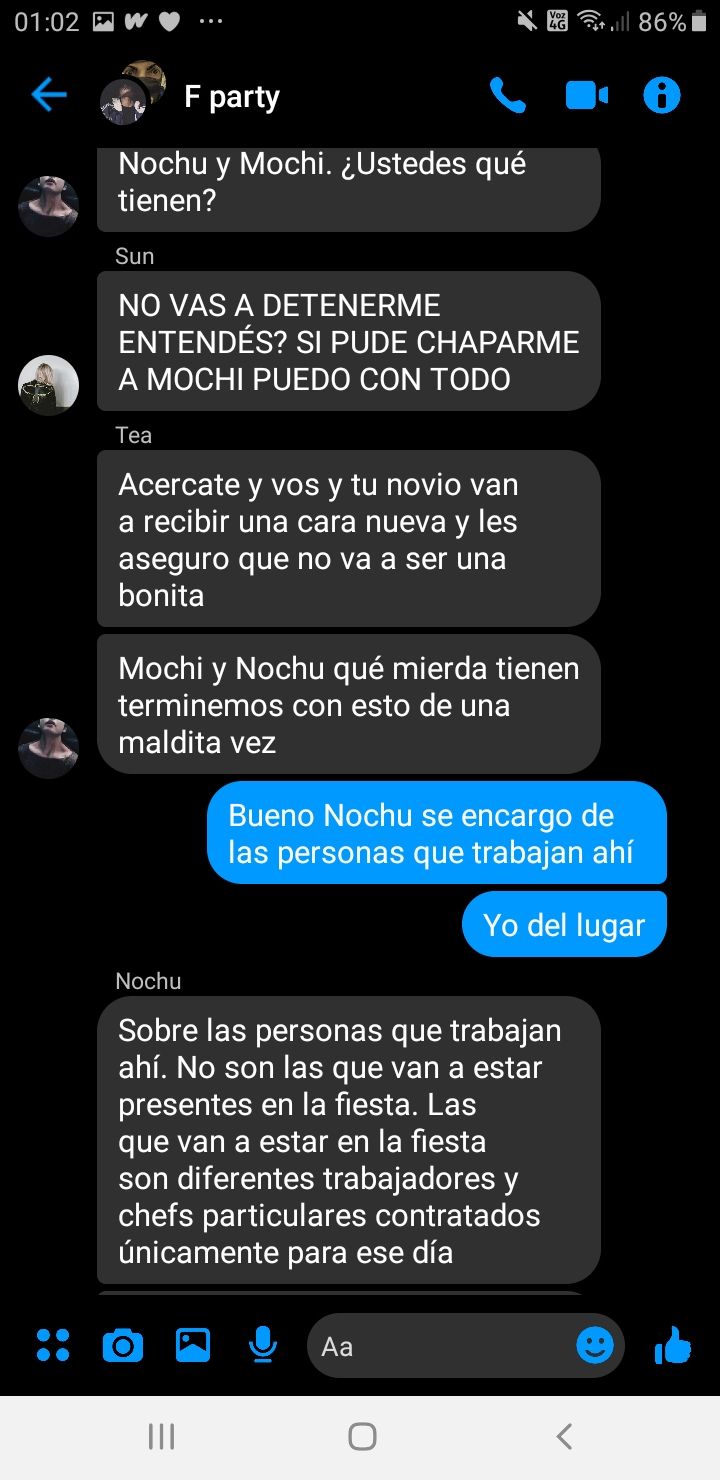Viewport: 720px width, 1480px height.
Task: Open F party conversation info
Action: point(662,96)
